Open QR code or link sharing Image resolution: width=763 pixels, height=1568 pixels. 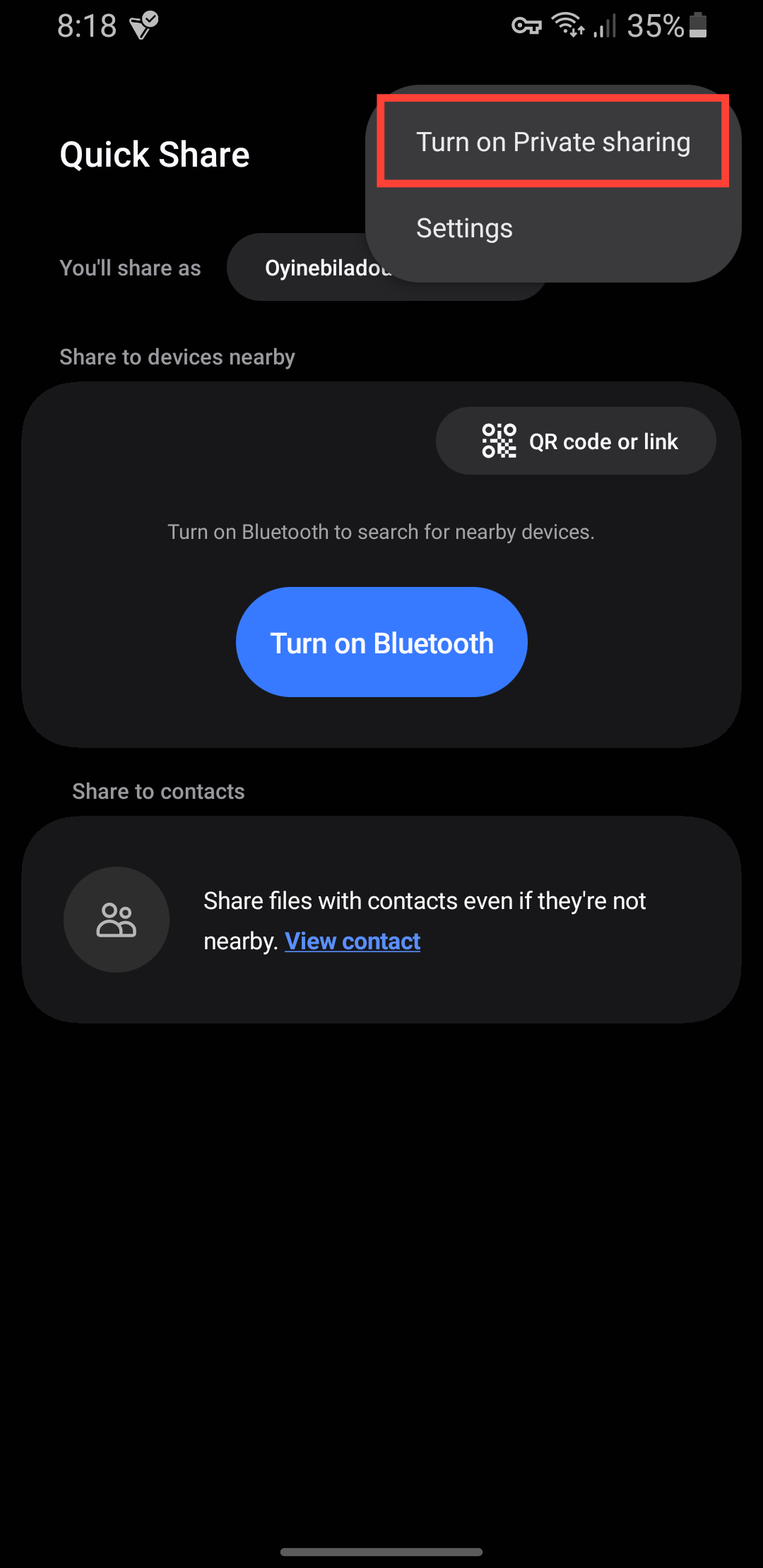click(576, 441)
